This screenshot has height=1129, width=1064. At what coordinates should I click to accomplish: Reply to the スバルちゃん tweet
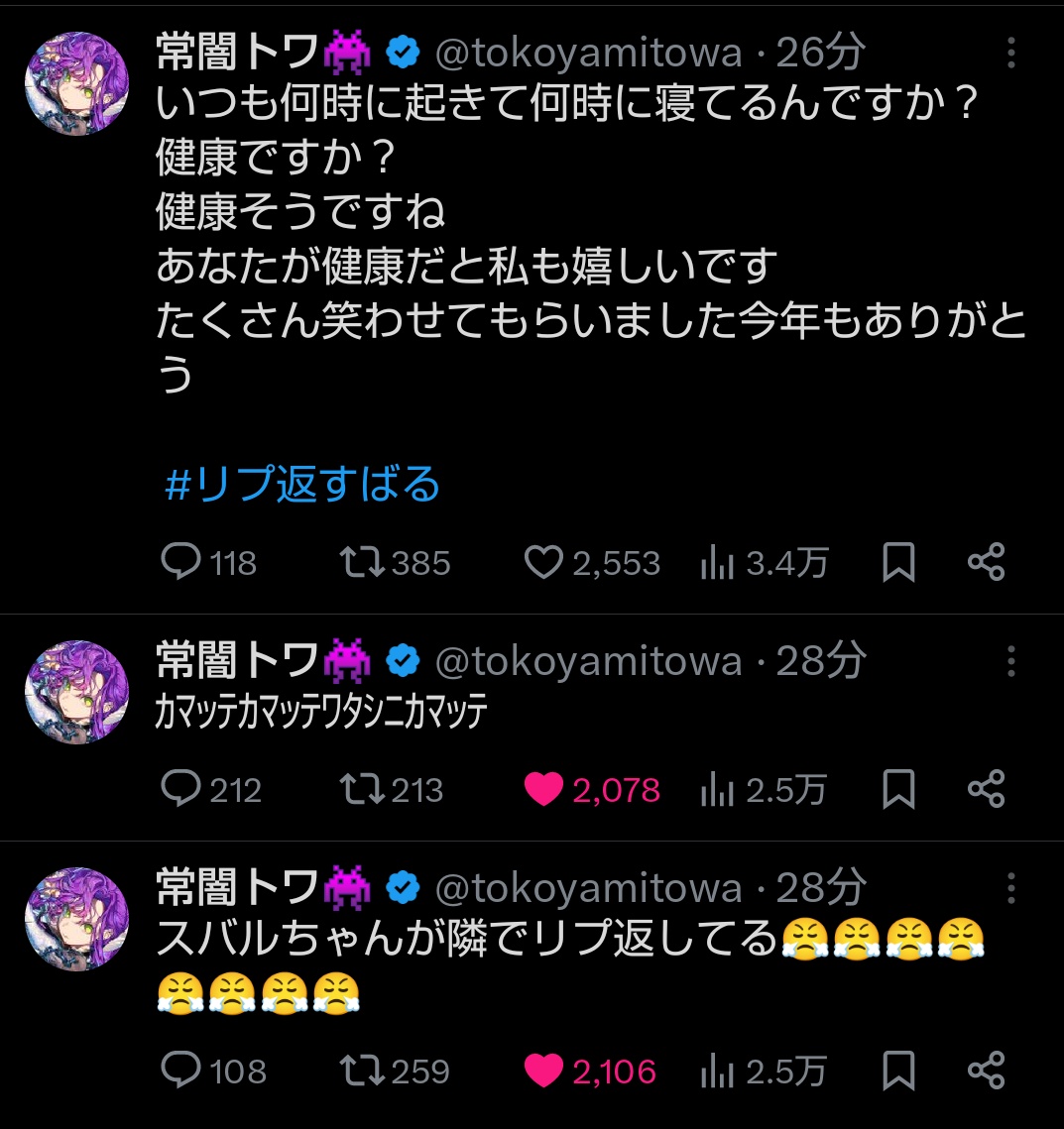181,1071
